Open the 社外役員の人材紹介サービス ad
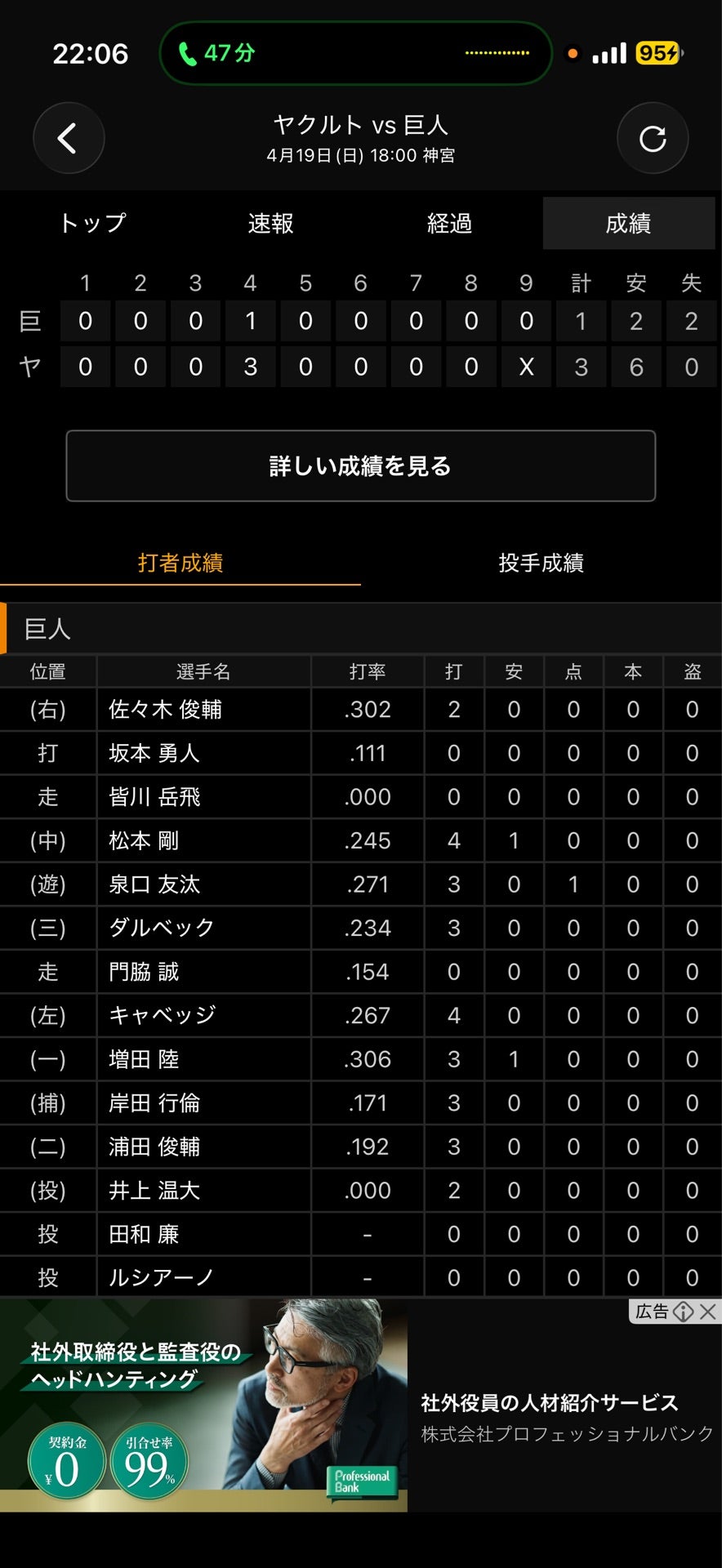Image resolution: width=722 pixels, height=1568 pixels. pyautogui.click(x=550, y=1403)
